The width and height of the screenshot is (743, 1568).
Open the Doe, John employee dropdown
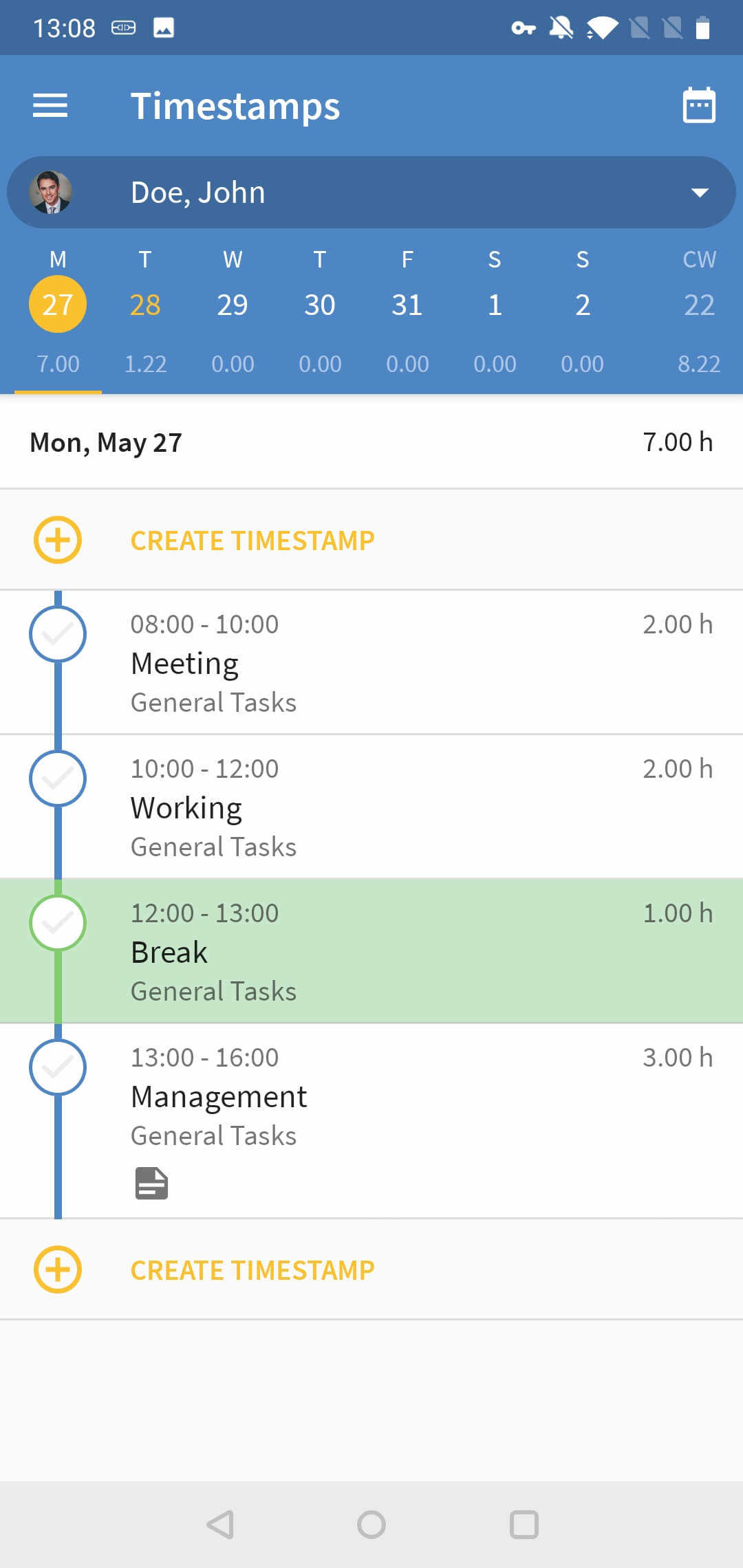371,192
